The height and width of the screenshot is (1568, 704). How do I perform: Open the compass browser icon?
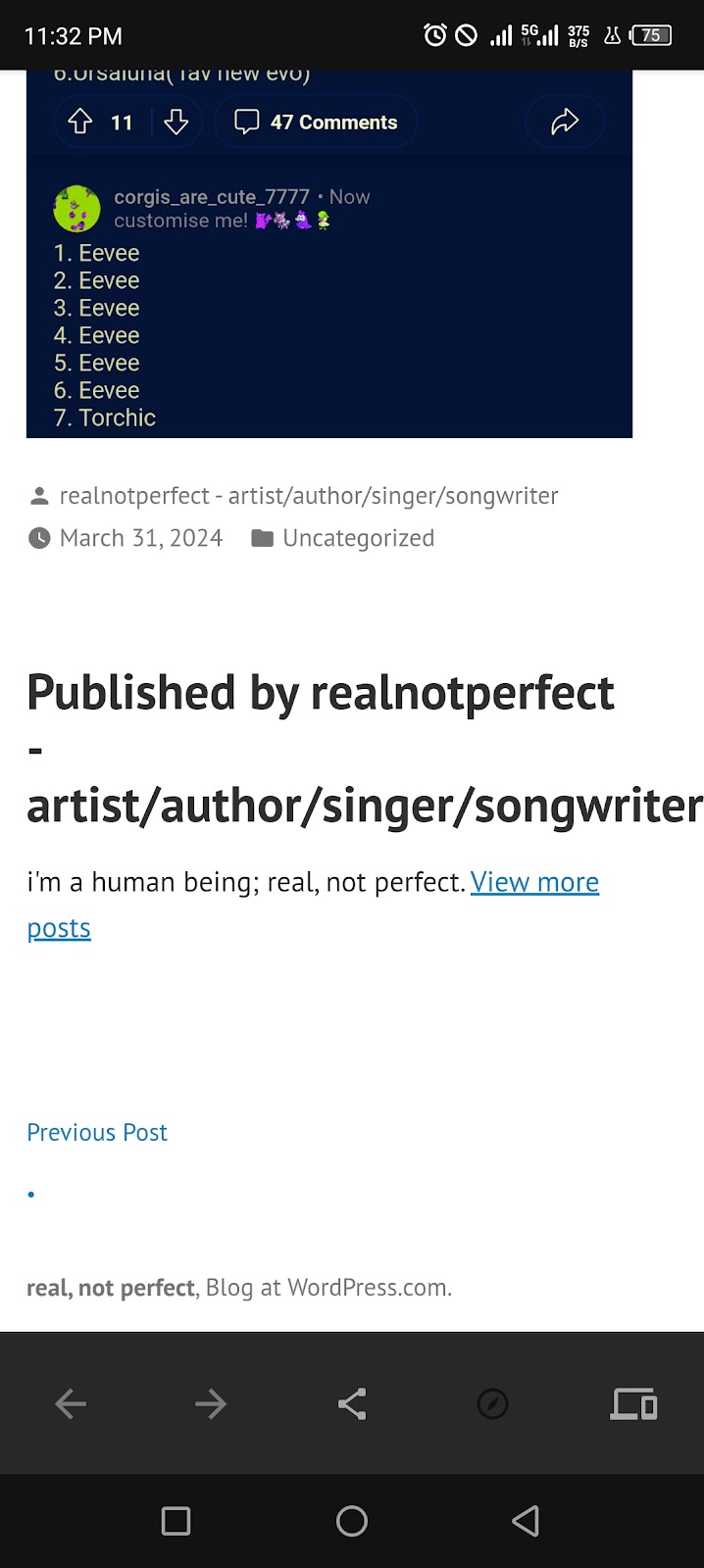click(492, 1404)
